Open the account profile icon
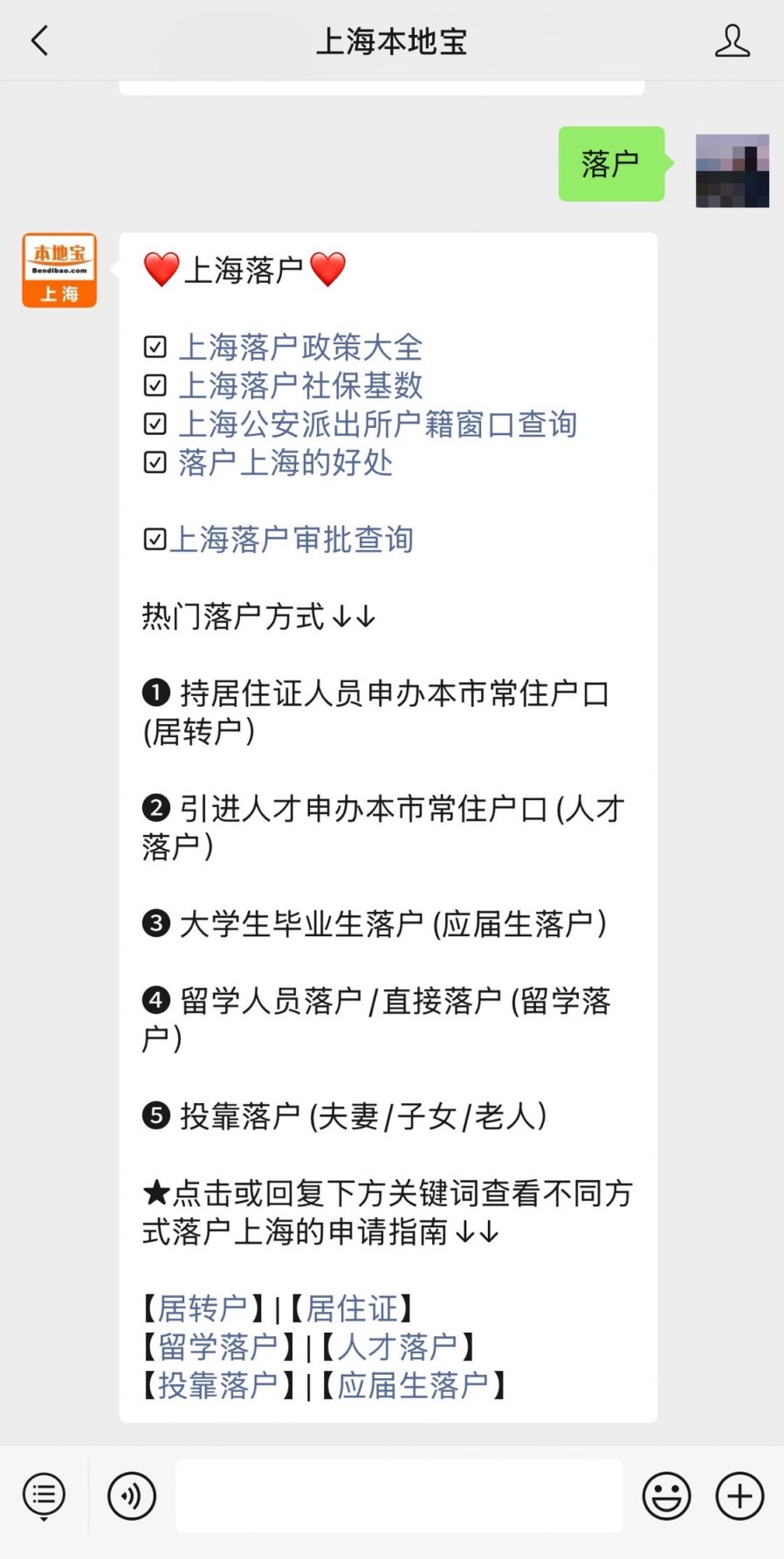The height and width of the screenshot is (1559, 784). pos(732,40)
